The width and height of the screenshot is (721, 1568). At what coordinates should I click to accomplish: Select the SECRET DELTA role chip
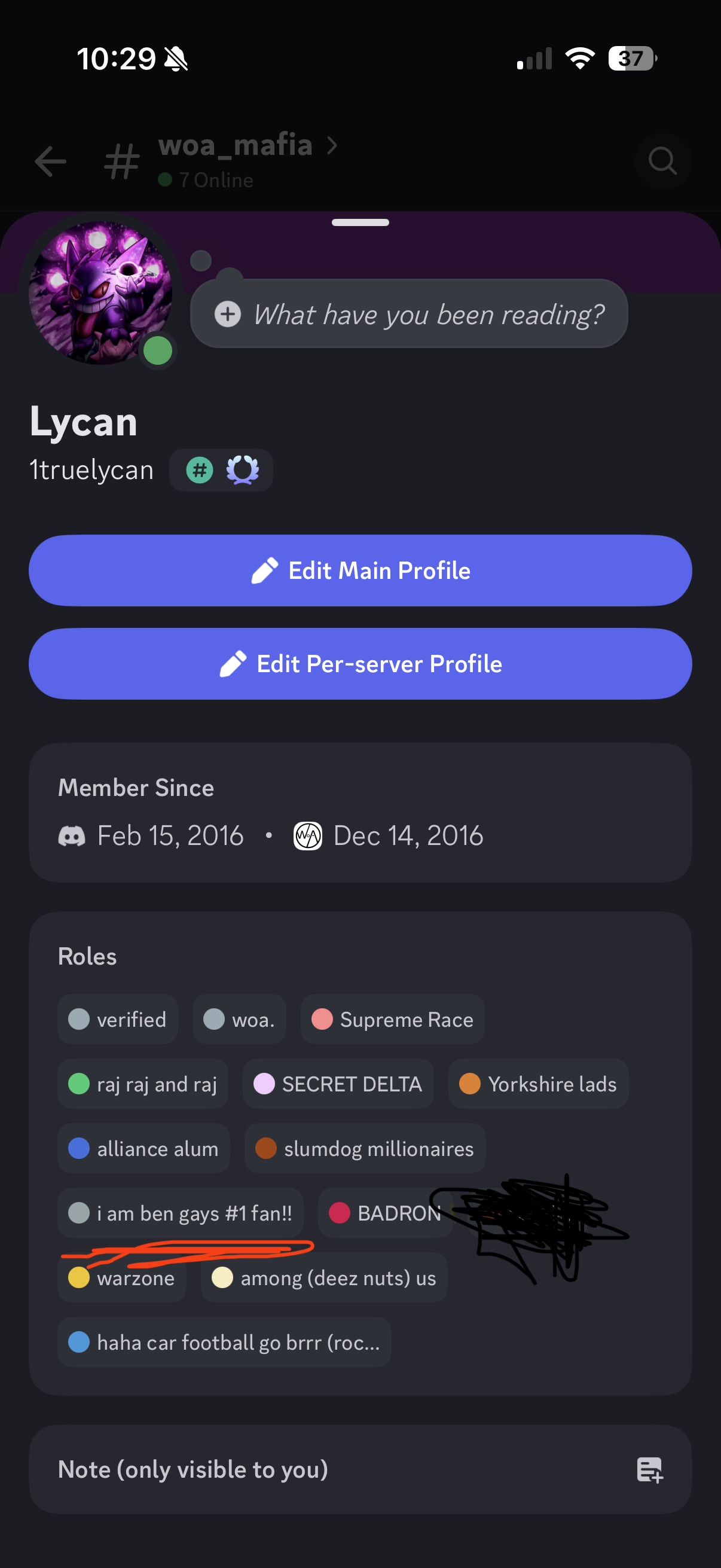coord(338,1084)
